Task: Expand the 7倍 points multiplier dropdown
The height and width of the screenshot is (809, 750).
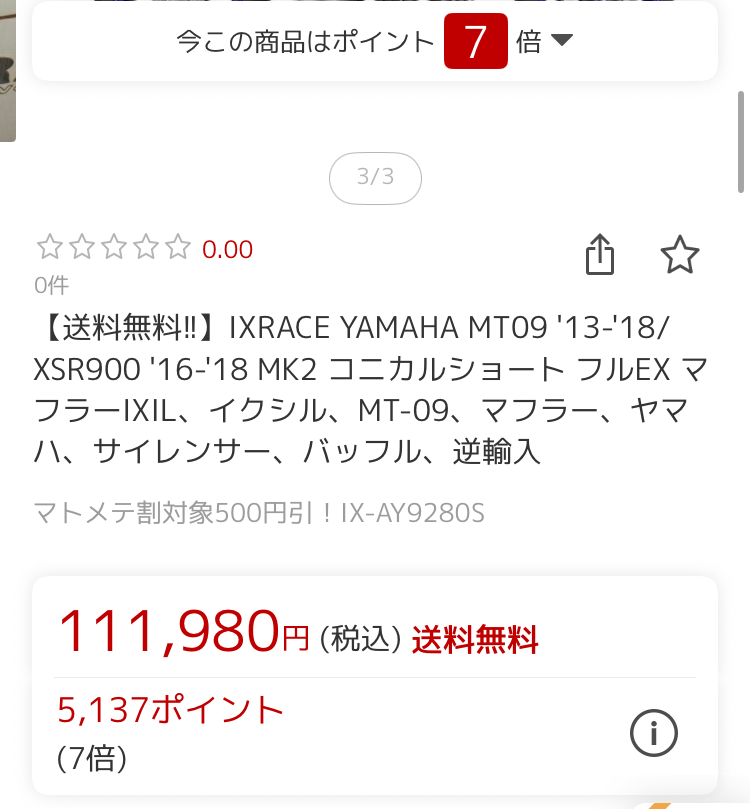Action: click(x=561, y=41)
